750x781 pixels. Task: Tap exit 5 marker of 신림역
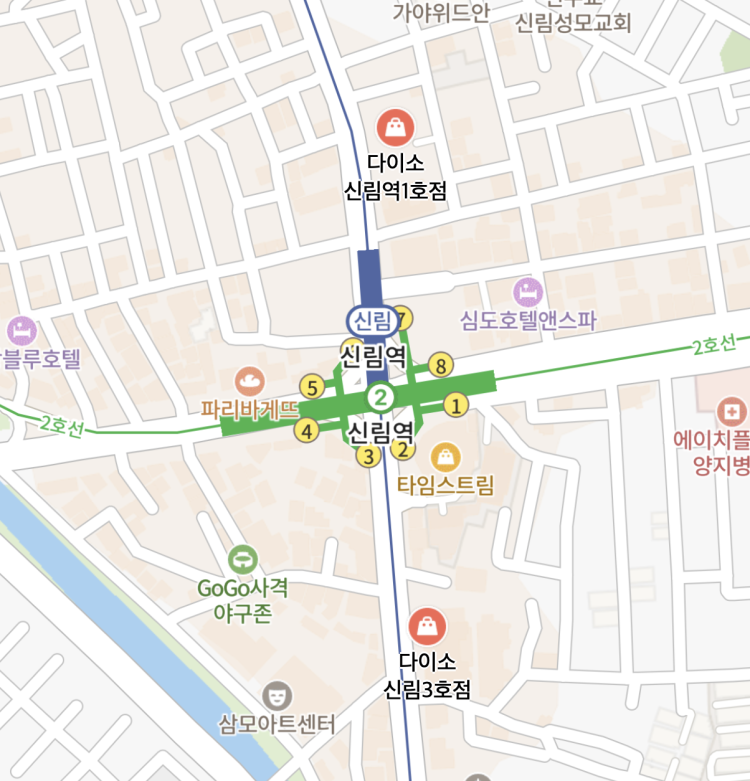tap(312, 387)
